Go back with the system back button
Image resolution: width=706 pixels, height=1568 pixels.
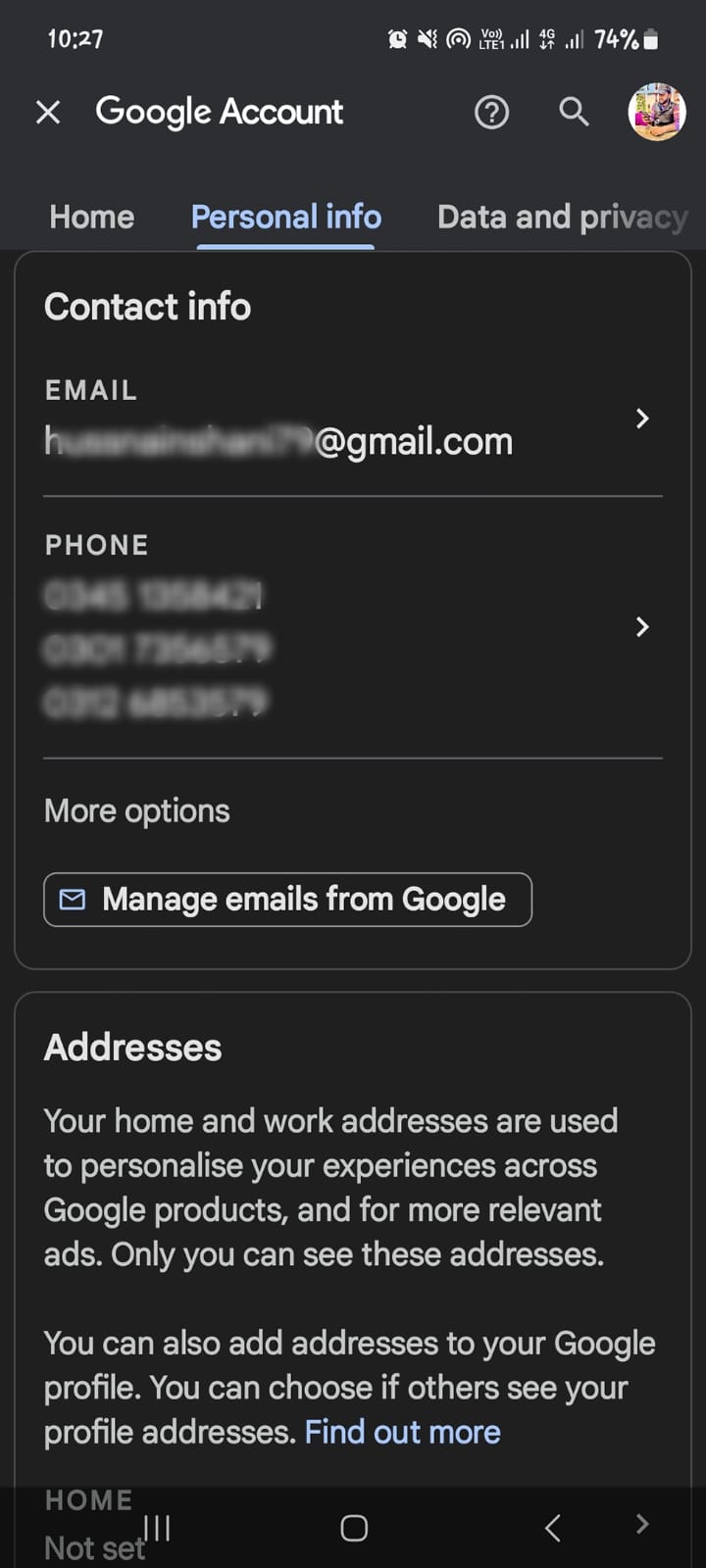coord(553,1527)
